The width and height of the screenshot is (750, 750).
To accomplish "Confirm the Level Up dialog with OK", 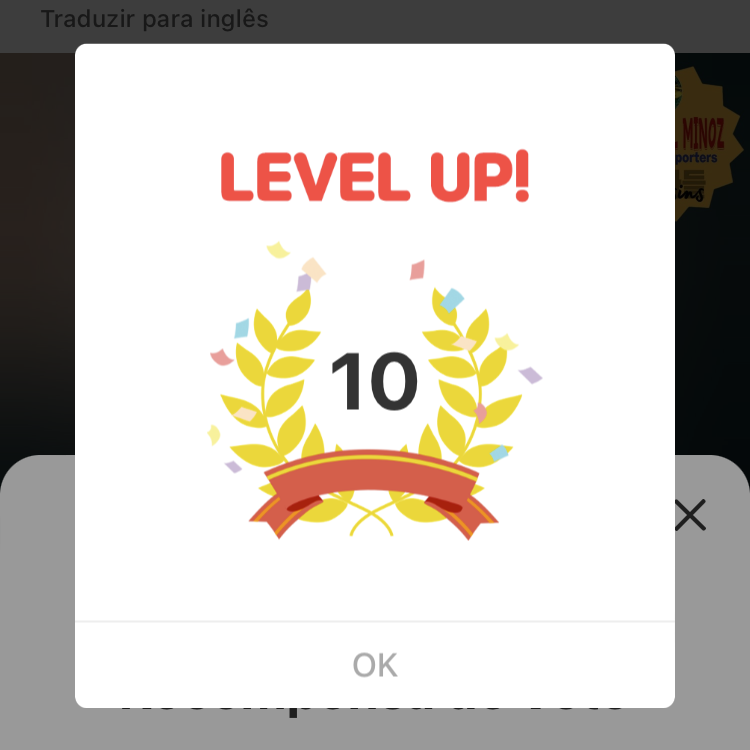I will (375, 665).
